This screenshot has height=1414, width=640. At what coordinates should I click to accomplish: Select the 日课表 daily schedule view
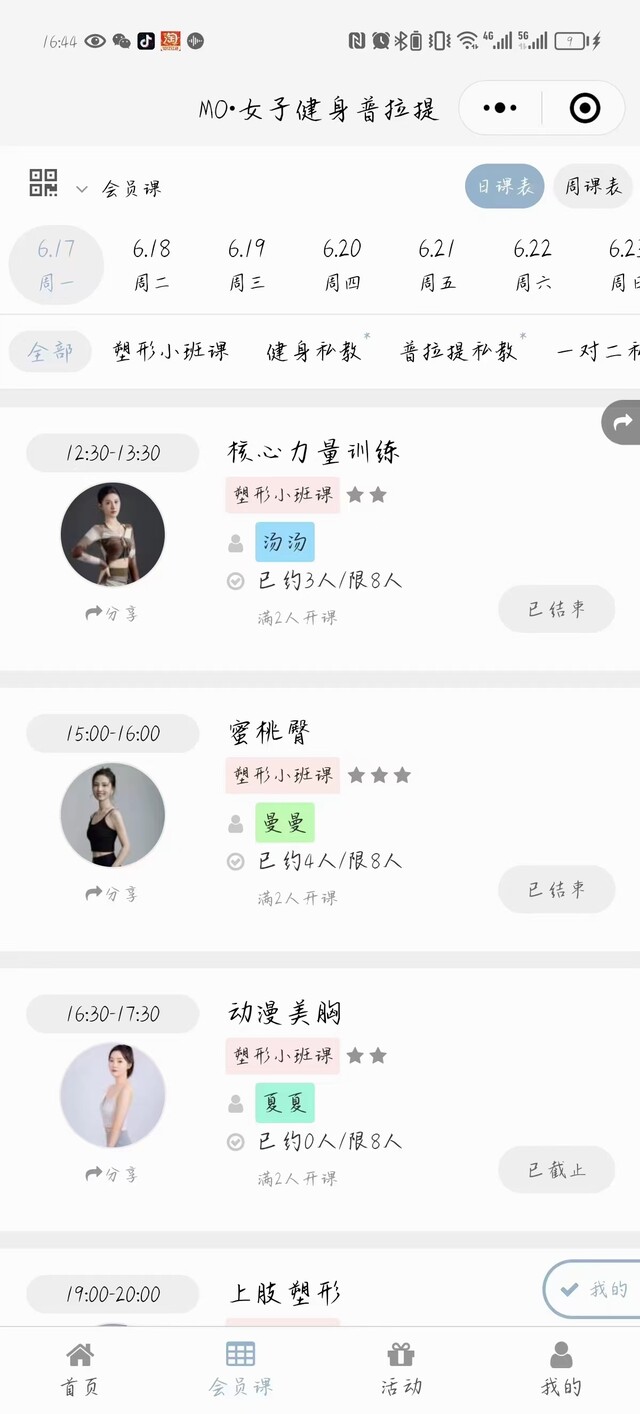coord(505,187)
